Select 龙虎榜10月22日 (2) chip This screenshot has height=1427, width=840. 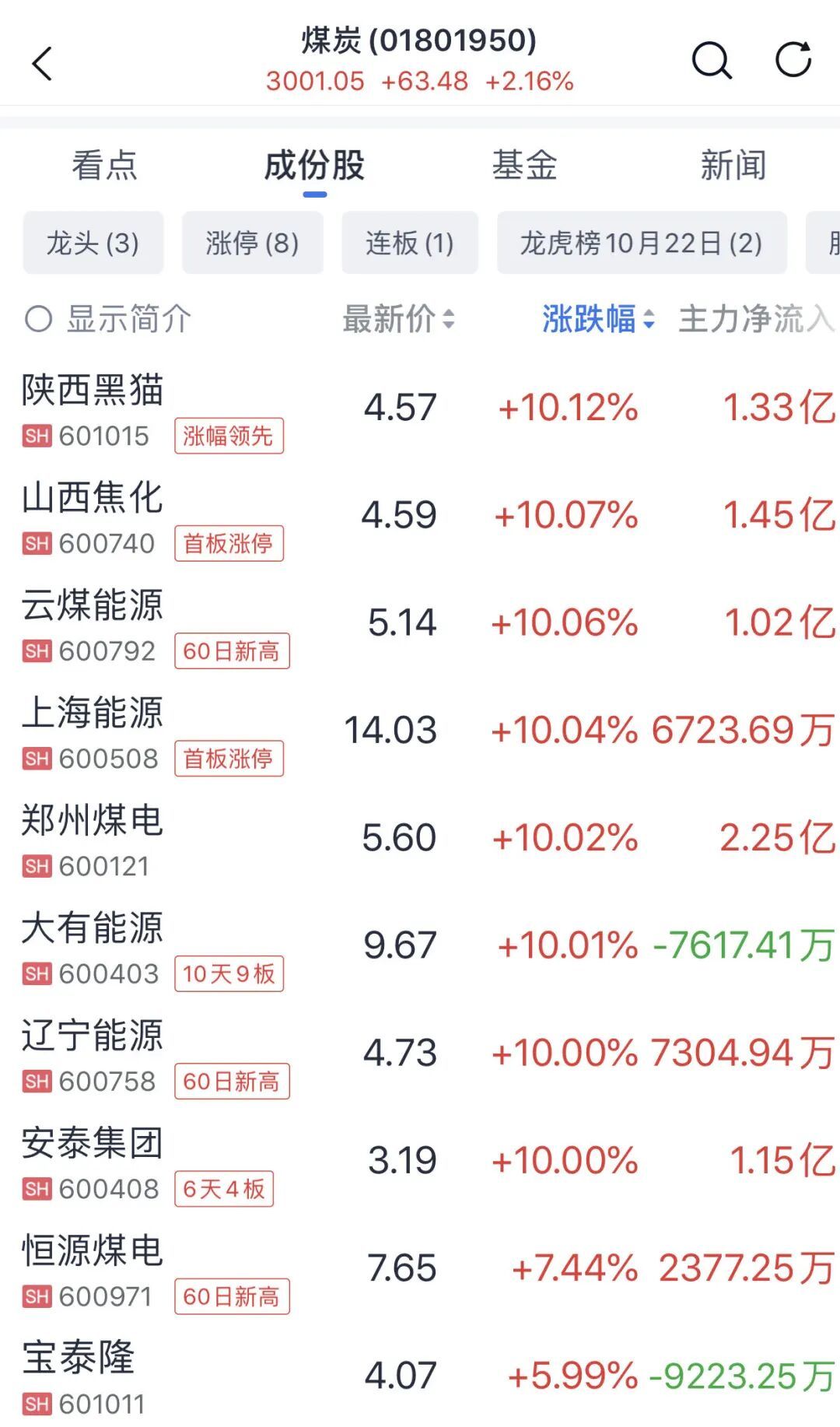642,243
